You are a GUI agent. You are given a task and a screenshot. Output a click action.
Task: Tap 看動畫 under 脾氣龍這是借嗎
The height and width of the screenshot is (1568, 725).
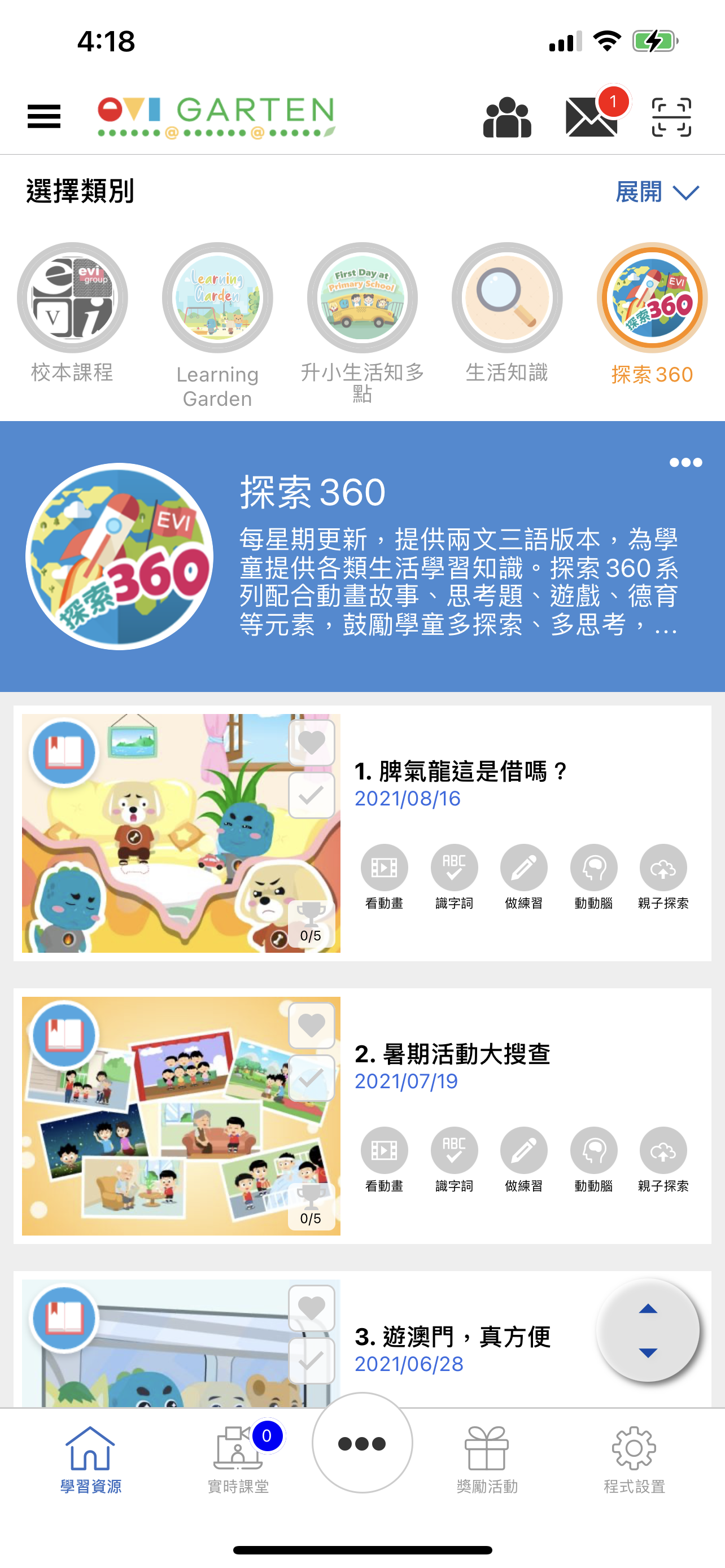pyautogui.click(x=384, y=868)
